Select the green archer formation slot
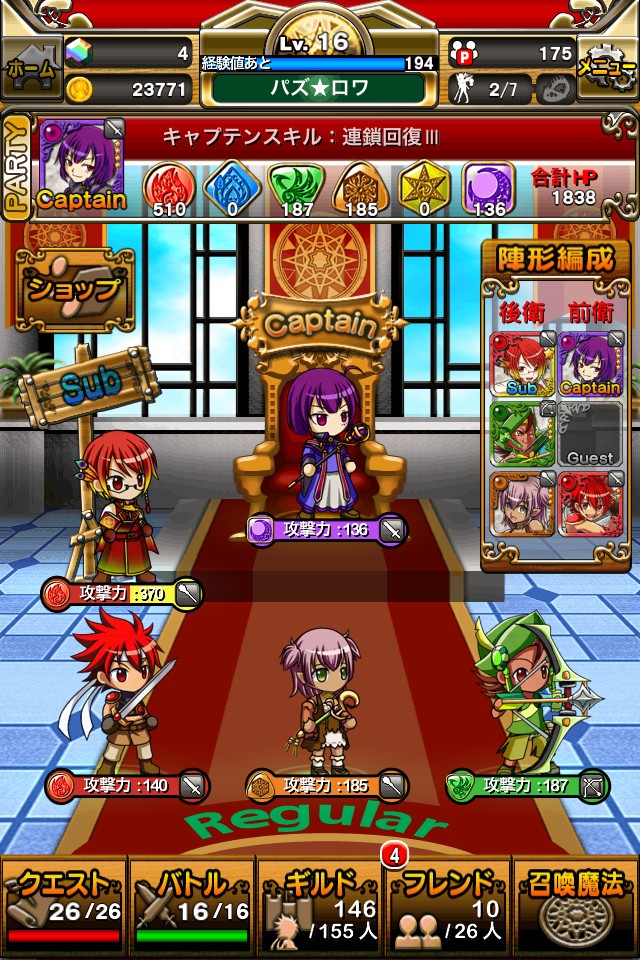Viewport: 640px width, 960px height. tap(523, 433)
